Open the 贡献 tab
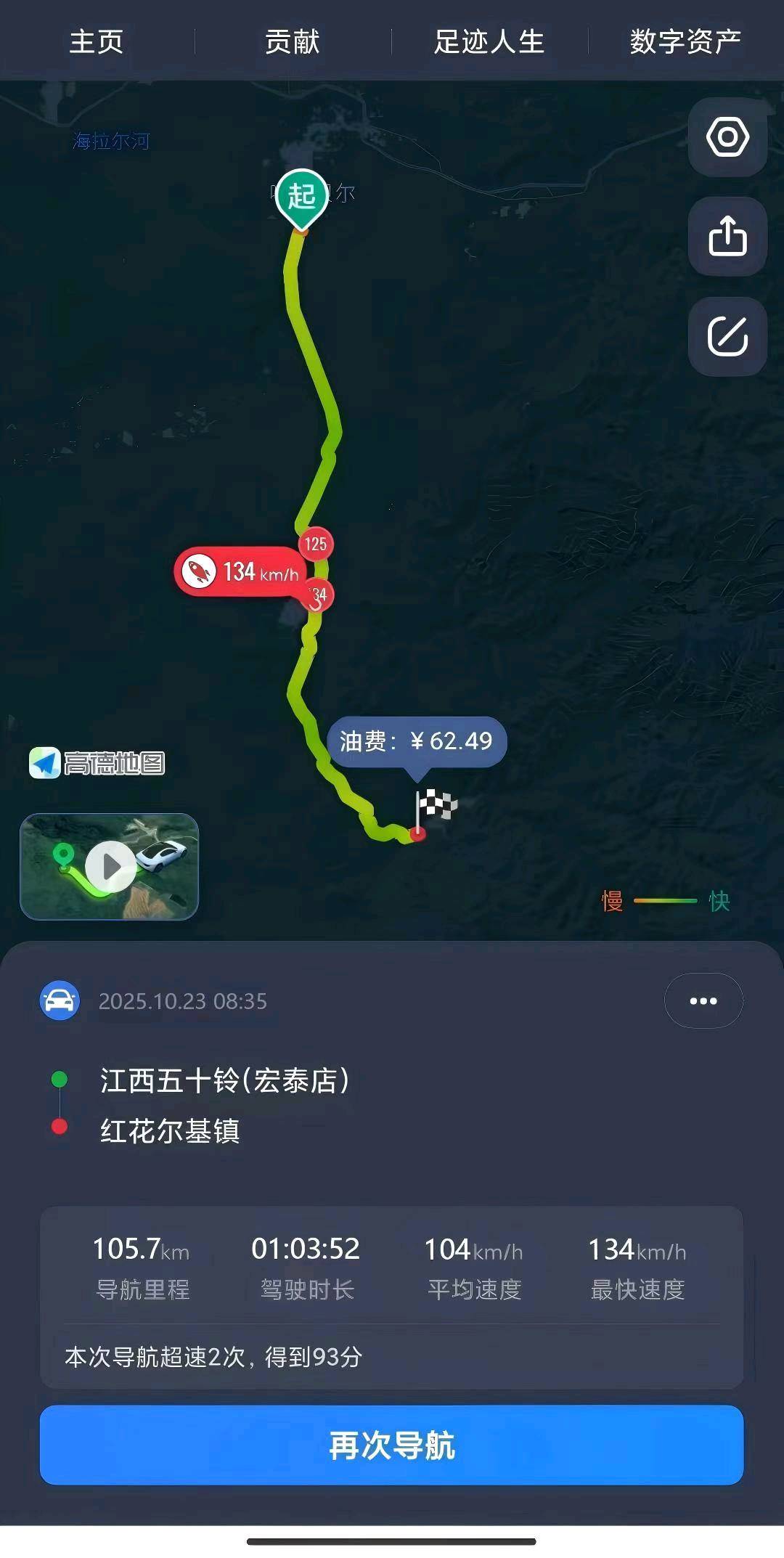This screenshot has width=784, height=1558. (293, 41)
